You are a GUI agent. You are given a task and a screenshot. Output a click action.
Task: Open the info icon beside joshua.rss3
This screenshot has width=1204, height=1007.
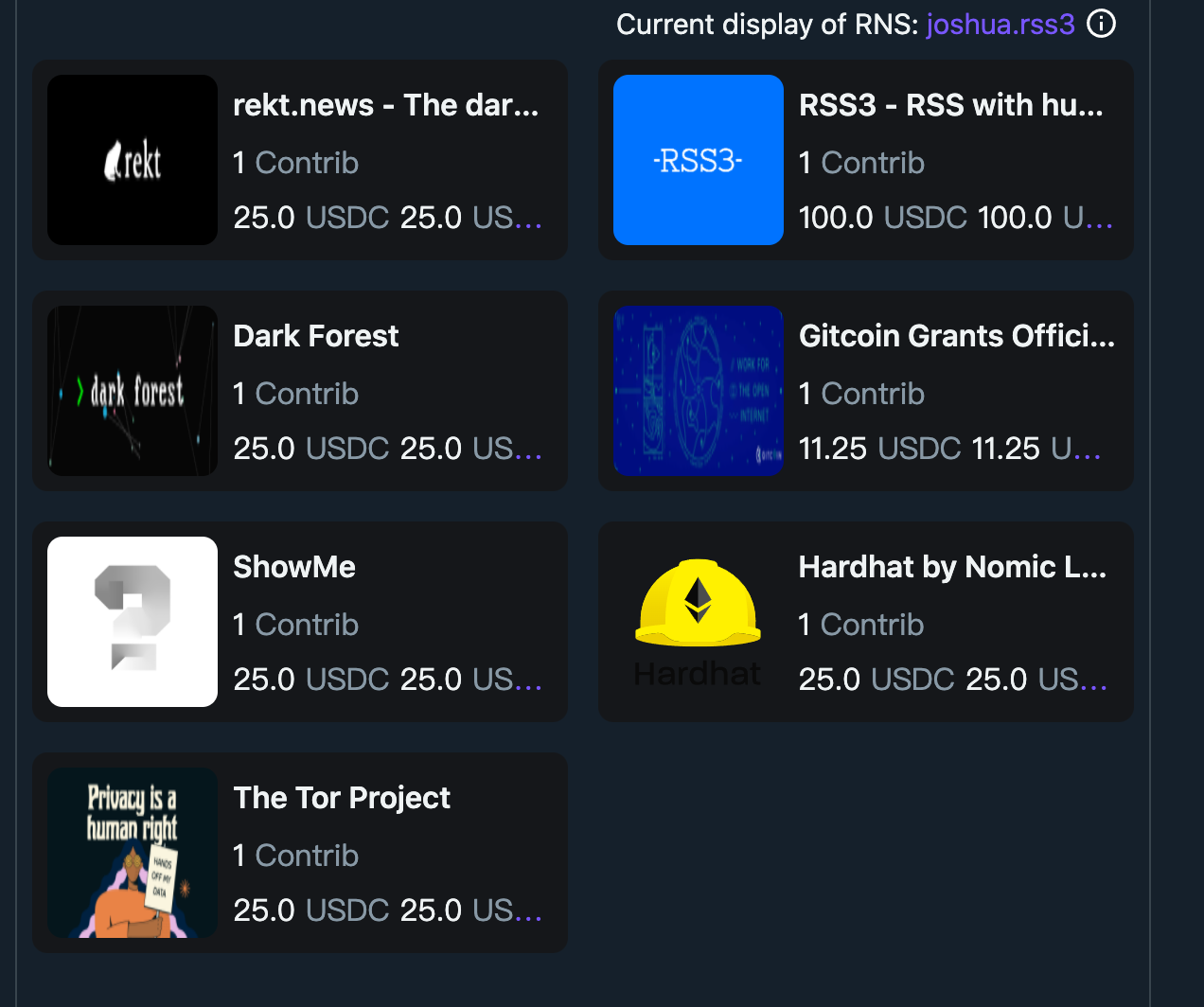1101,24
